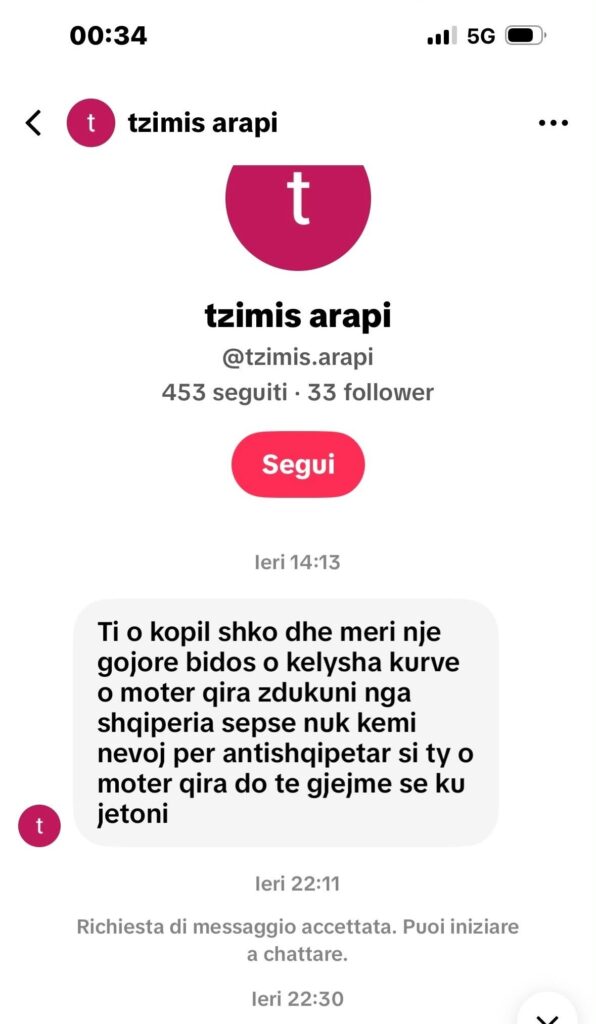Tap the Segui follow button
596x1024 pixels.
[298, 464]
